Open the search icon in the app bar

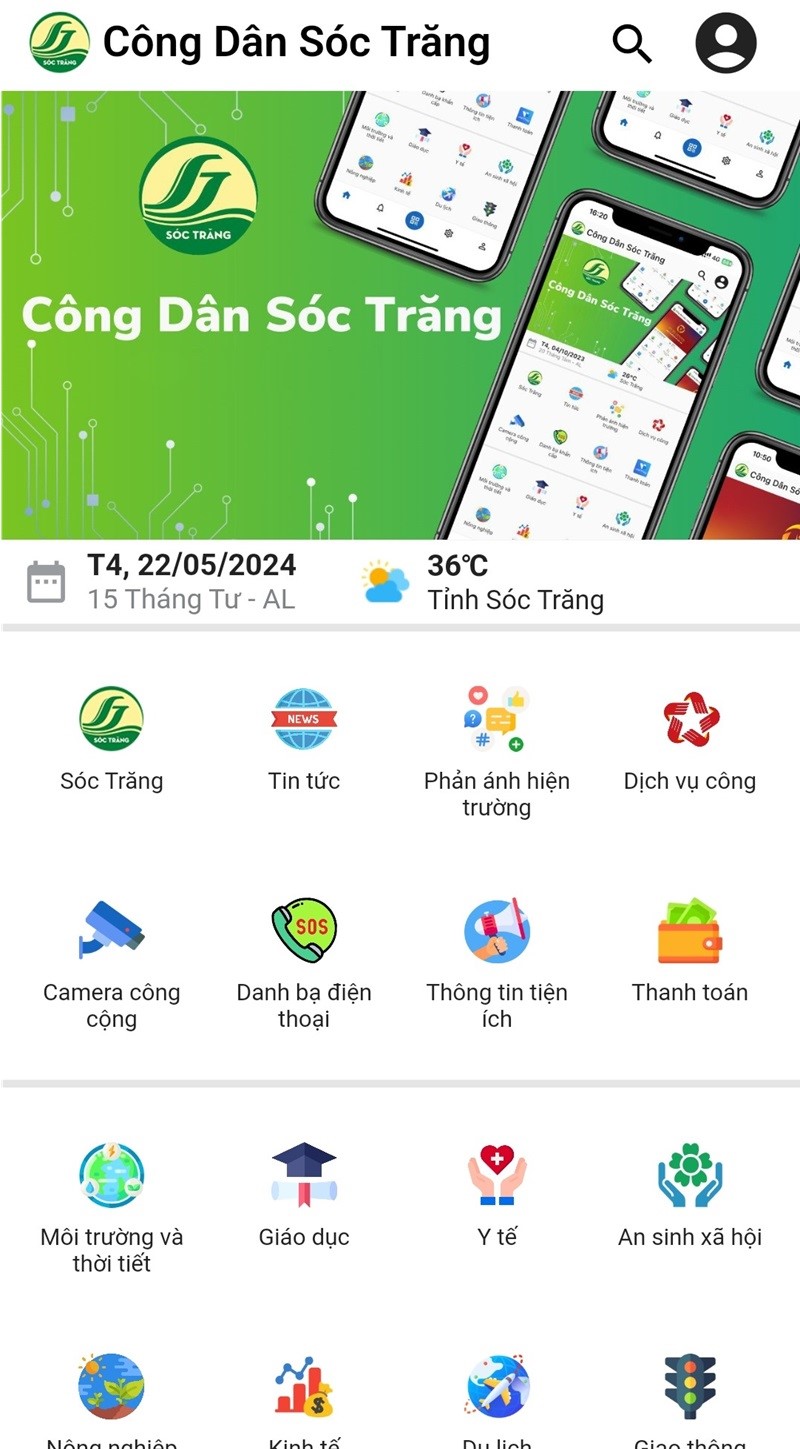[632, 44]
